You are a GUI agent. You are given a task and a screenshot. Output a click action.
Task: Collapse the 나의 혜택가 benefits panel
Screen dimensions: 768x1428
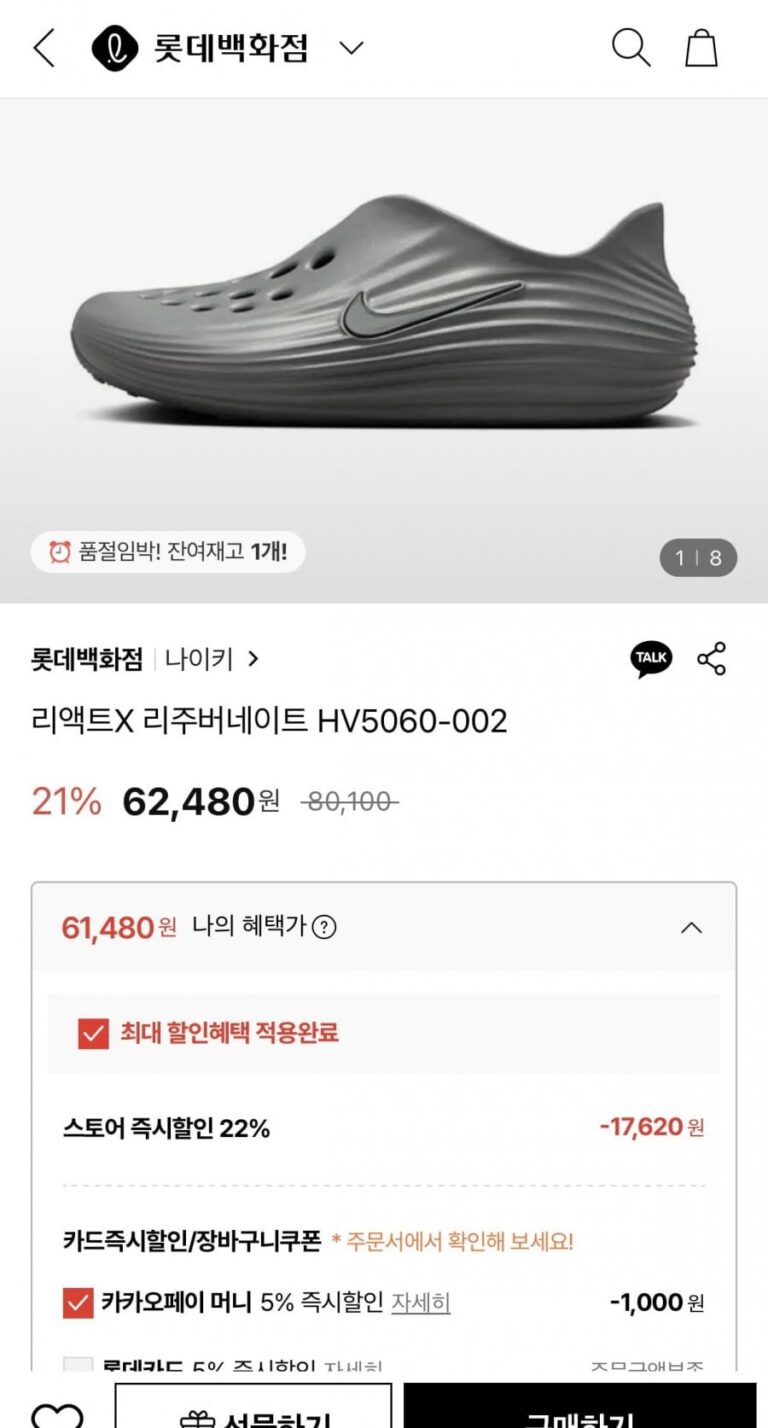coord(691,928)
